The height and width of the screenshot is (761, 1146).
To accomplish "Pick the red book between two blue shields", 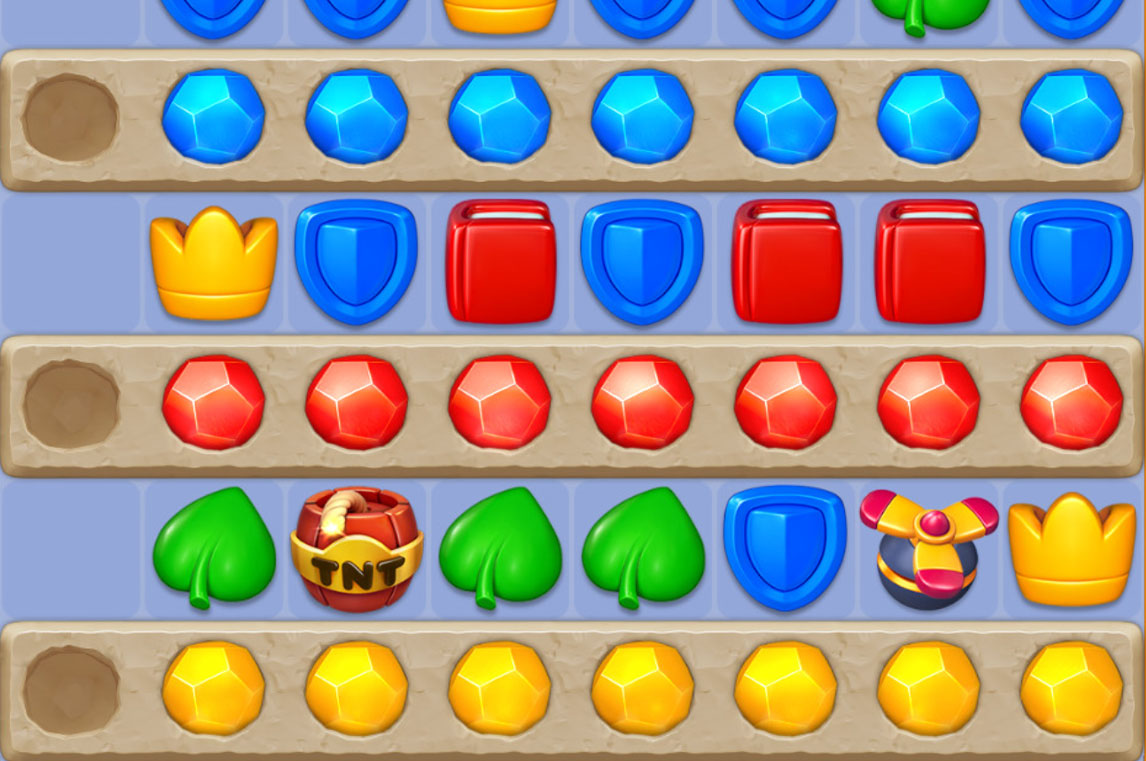I will (500, 262).
